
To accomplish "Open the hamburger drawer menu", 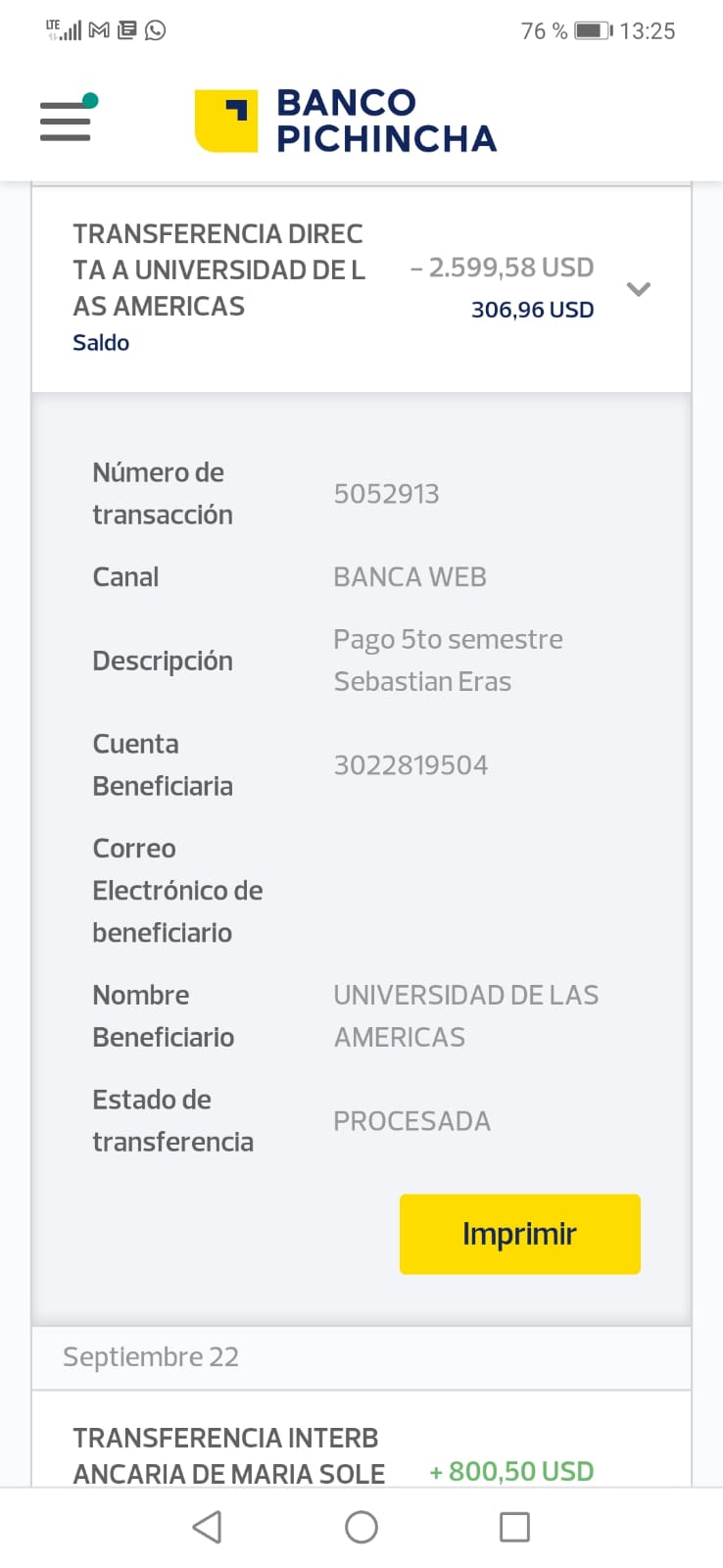I will tap(66, 121).
